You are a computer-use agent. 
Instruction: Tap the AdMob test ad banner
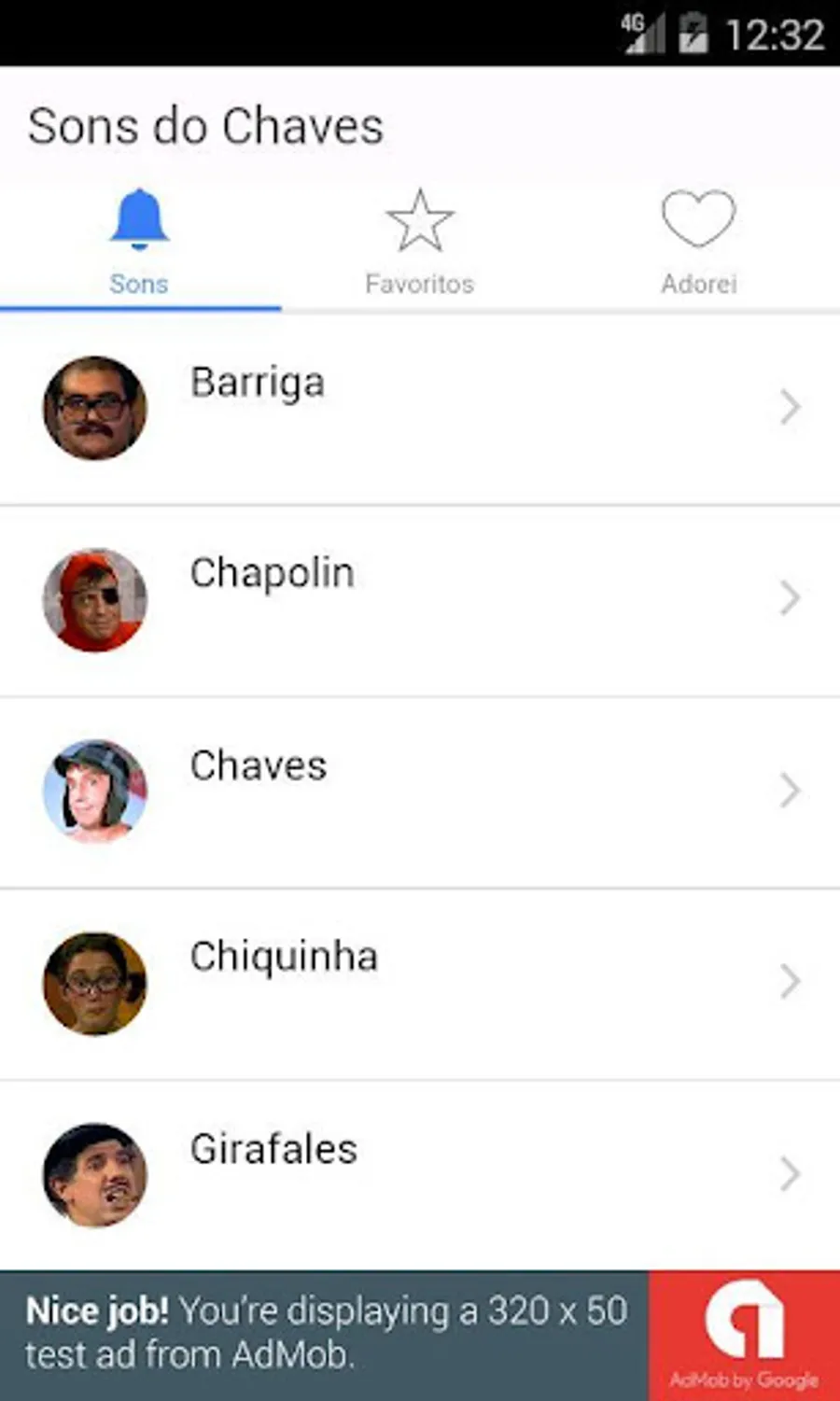tap(420, 1335)
